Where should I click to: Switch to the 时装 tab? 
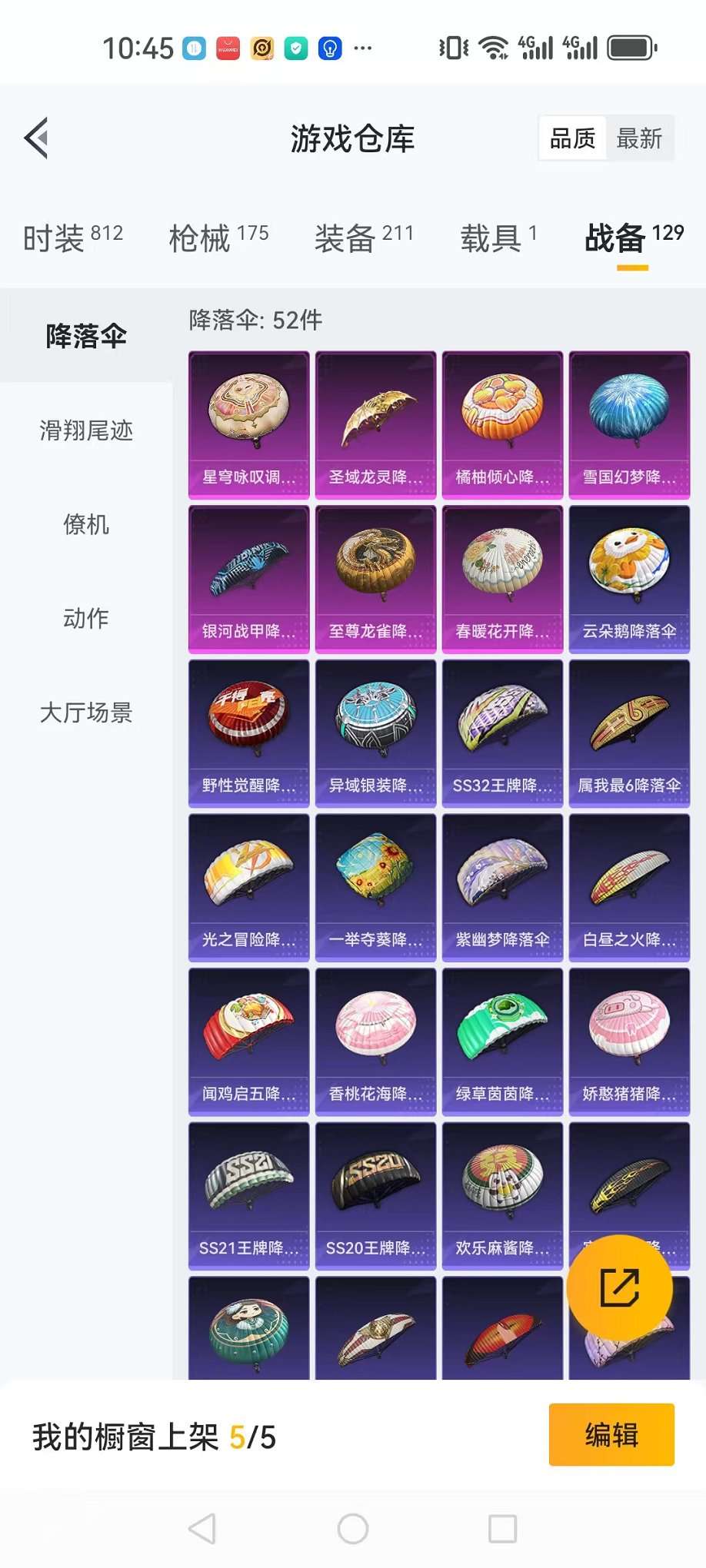pos(73,238)
